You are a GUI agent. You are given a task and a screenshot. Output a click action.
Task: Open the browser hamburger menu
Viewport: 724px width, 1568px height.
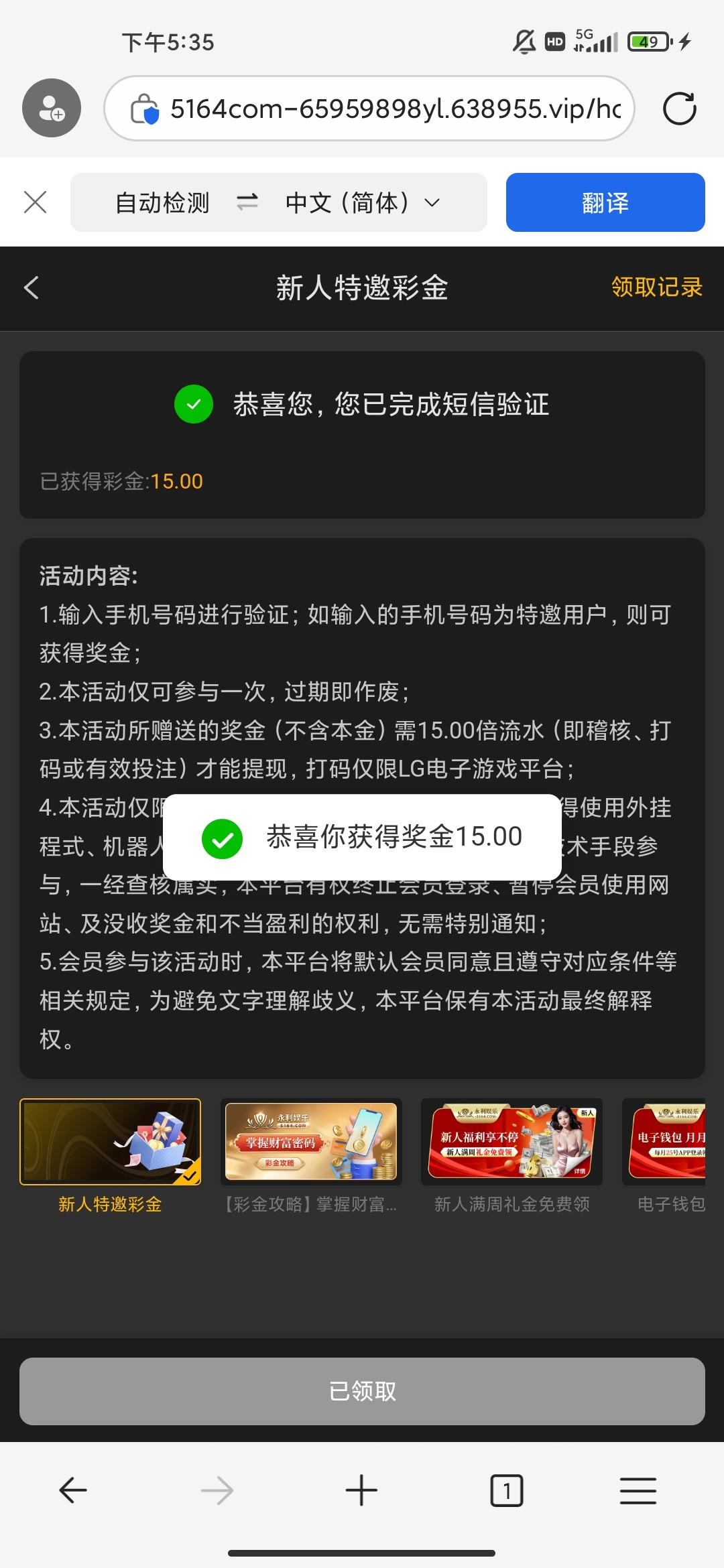click(638, 1491)
